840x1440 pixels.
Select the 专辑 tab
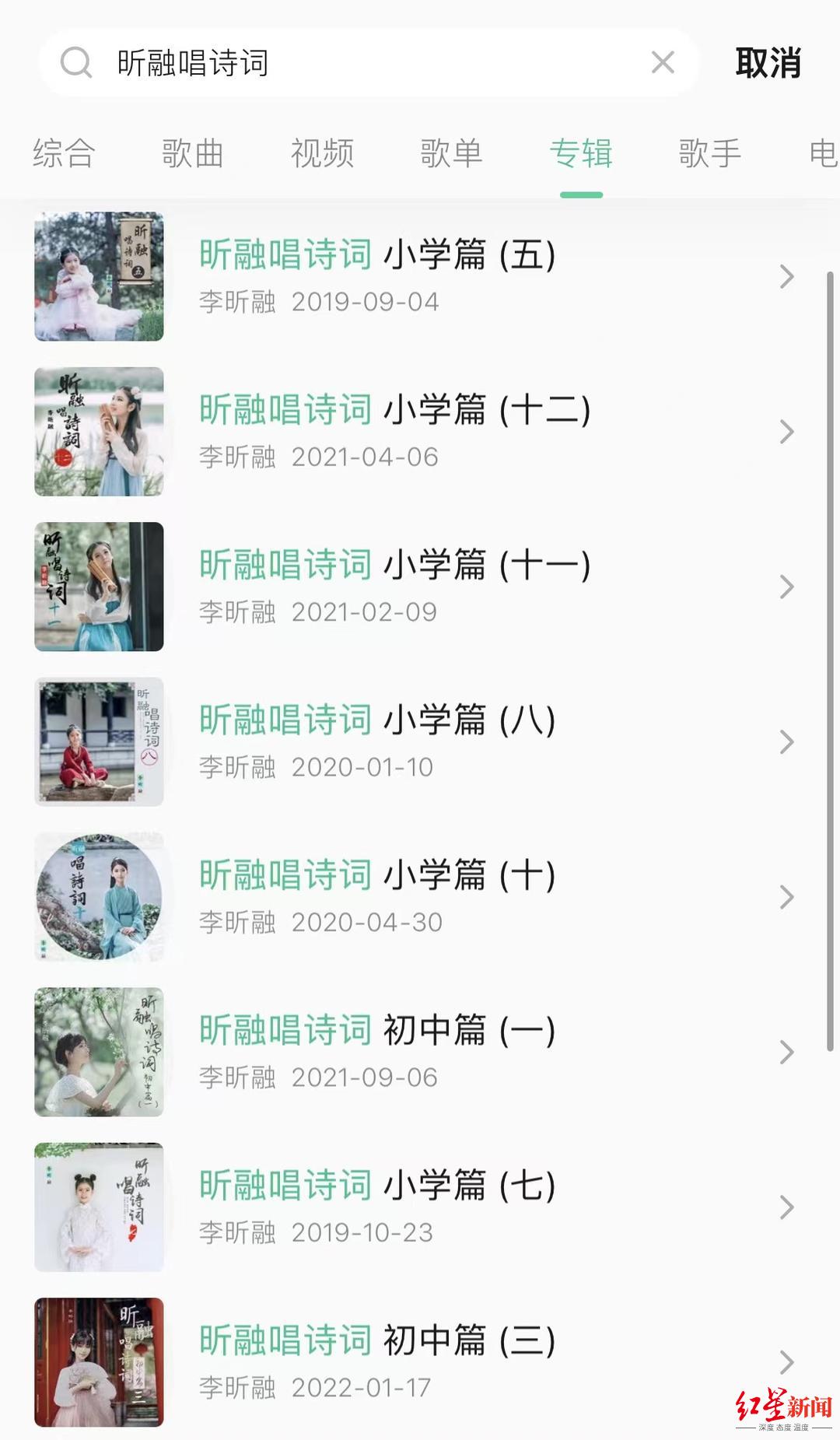581,153
